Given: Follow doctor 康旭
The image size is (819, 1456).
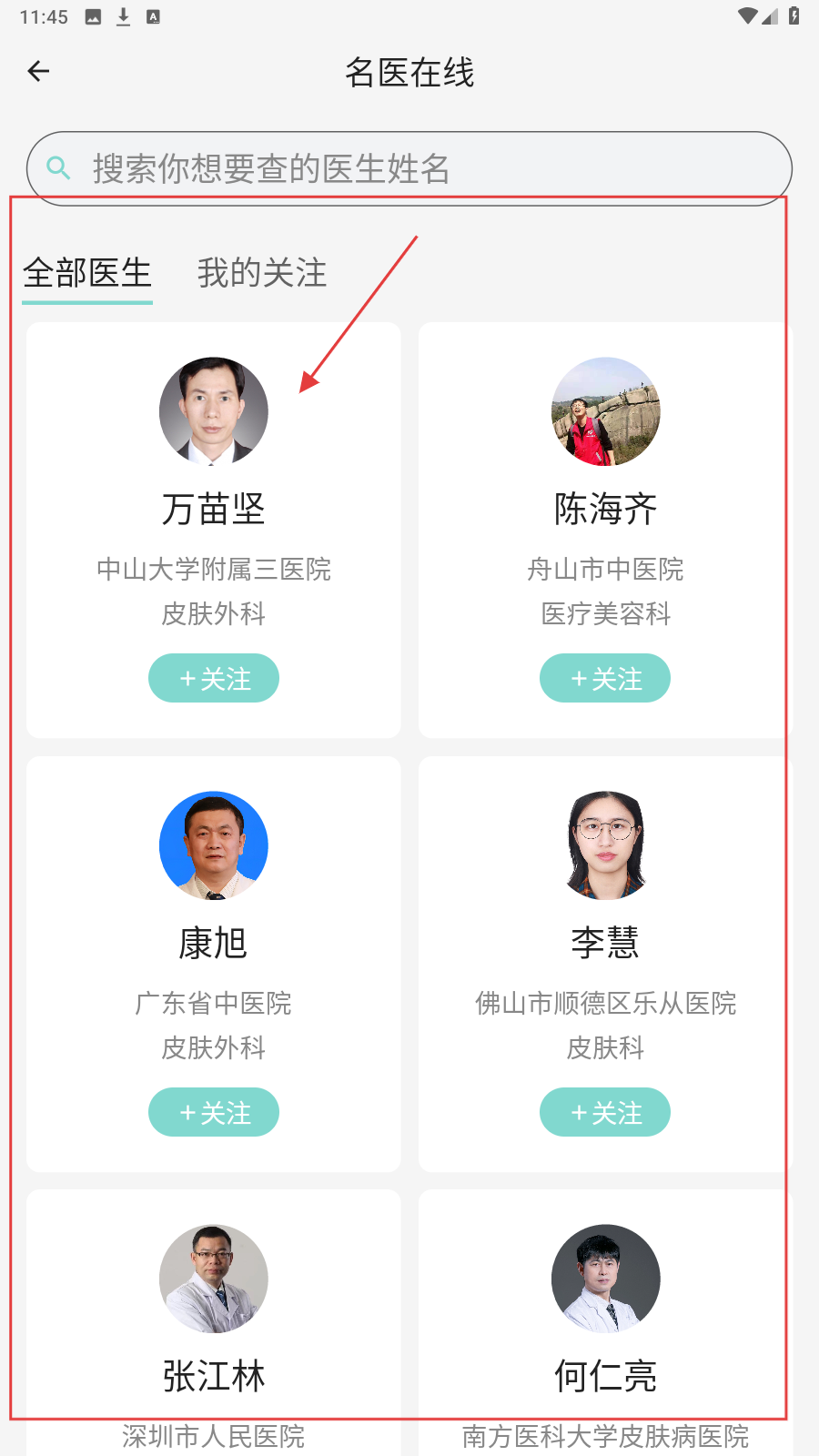Looking at the screenshot, I should pos(214,1112).
